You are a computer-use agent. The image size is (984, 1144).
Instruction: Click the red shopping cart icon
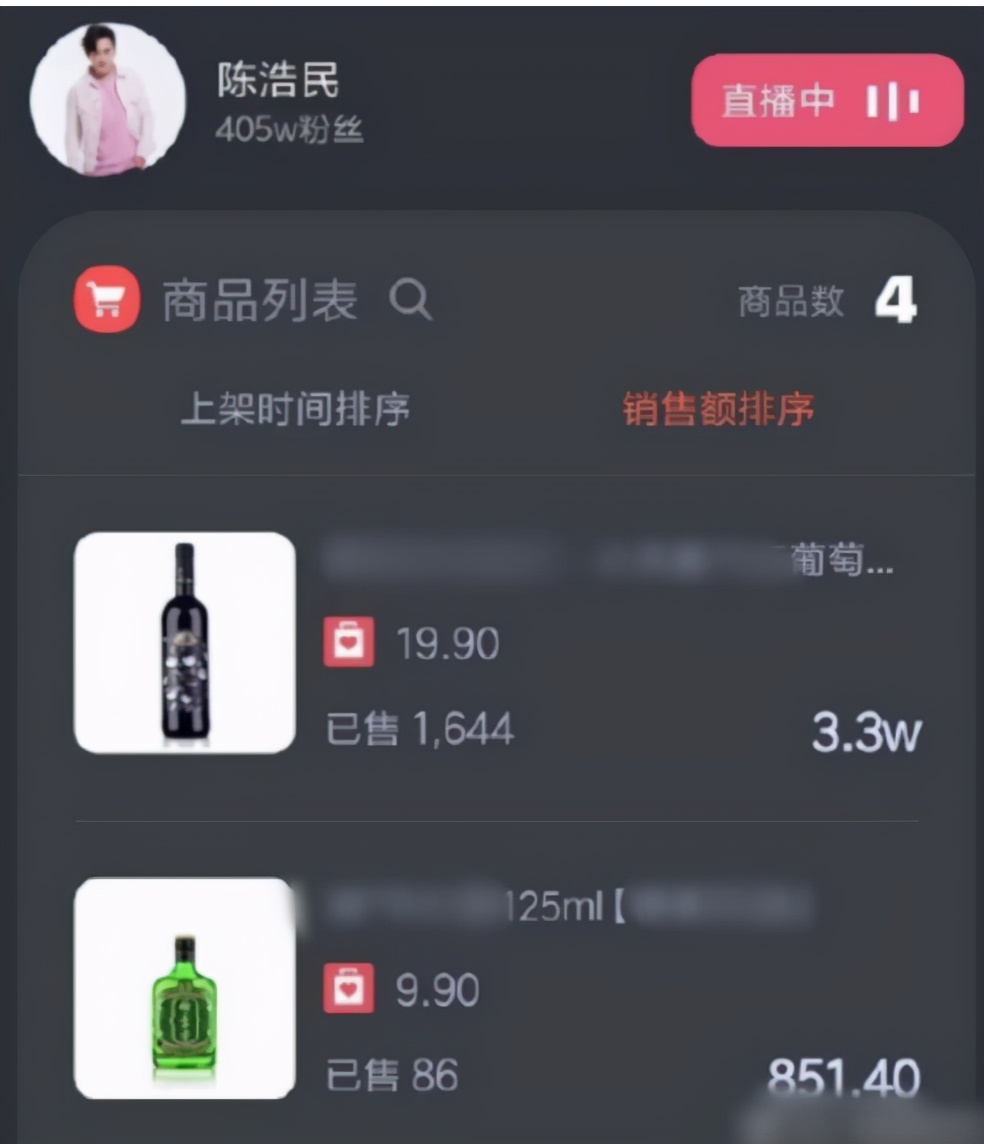pos(106,298)
